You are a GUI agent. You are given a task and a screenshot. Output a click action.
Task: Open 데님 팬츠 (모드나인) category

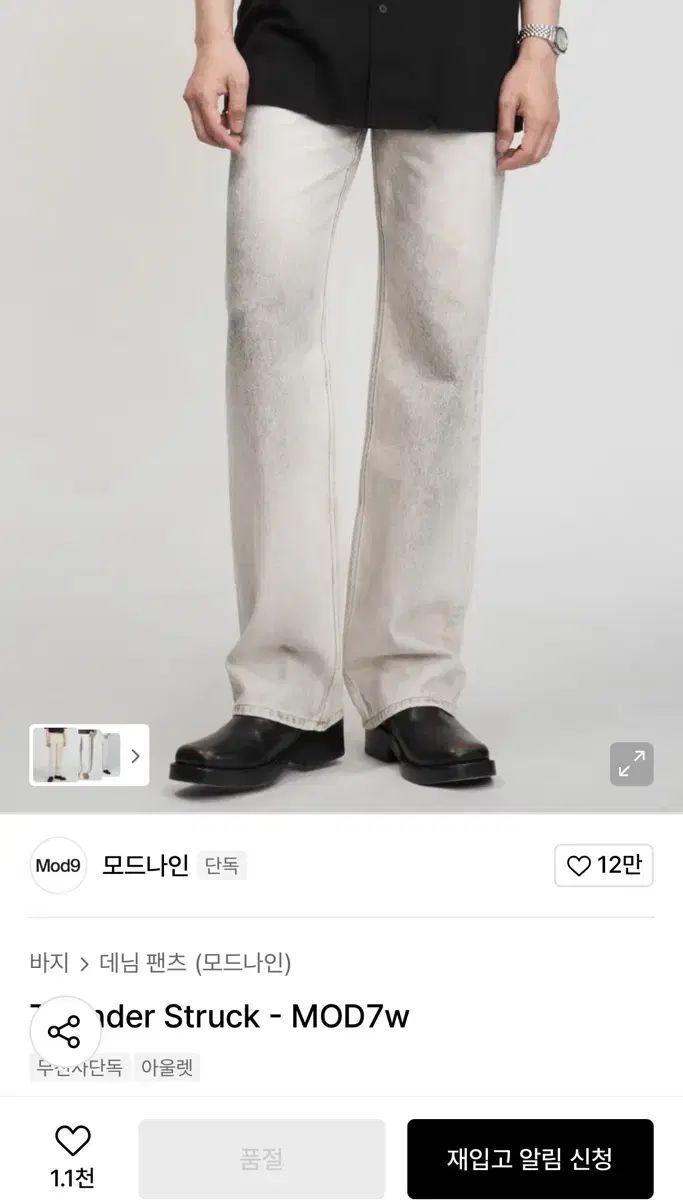[196, 963]
